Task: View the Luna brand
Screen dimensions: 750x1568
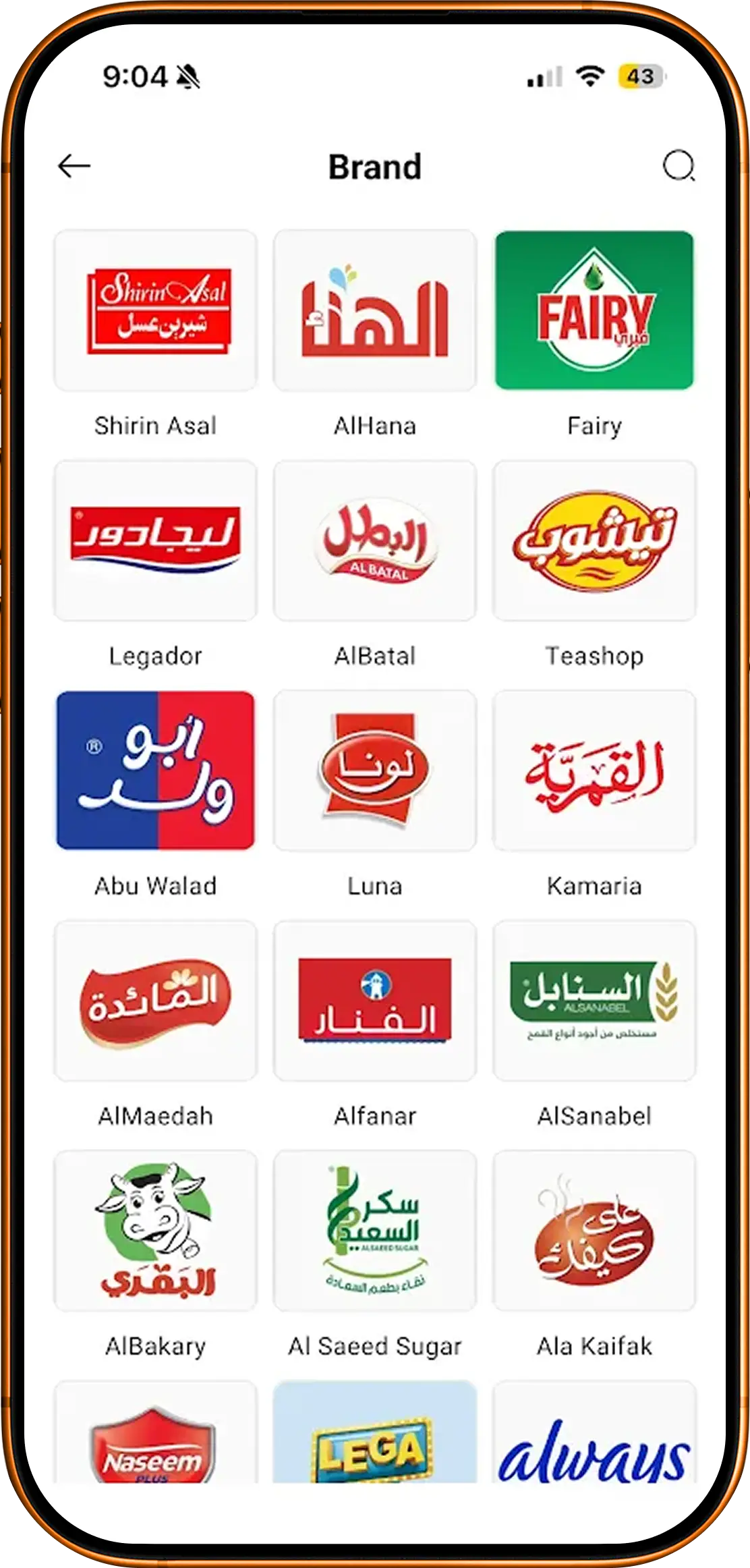Action: [375, 771]
